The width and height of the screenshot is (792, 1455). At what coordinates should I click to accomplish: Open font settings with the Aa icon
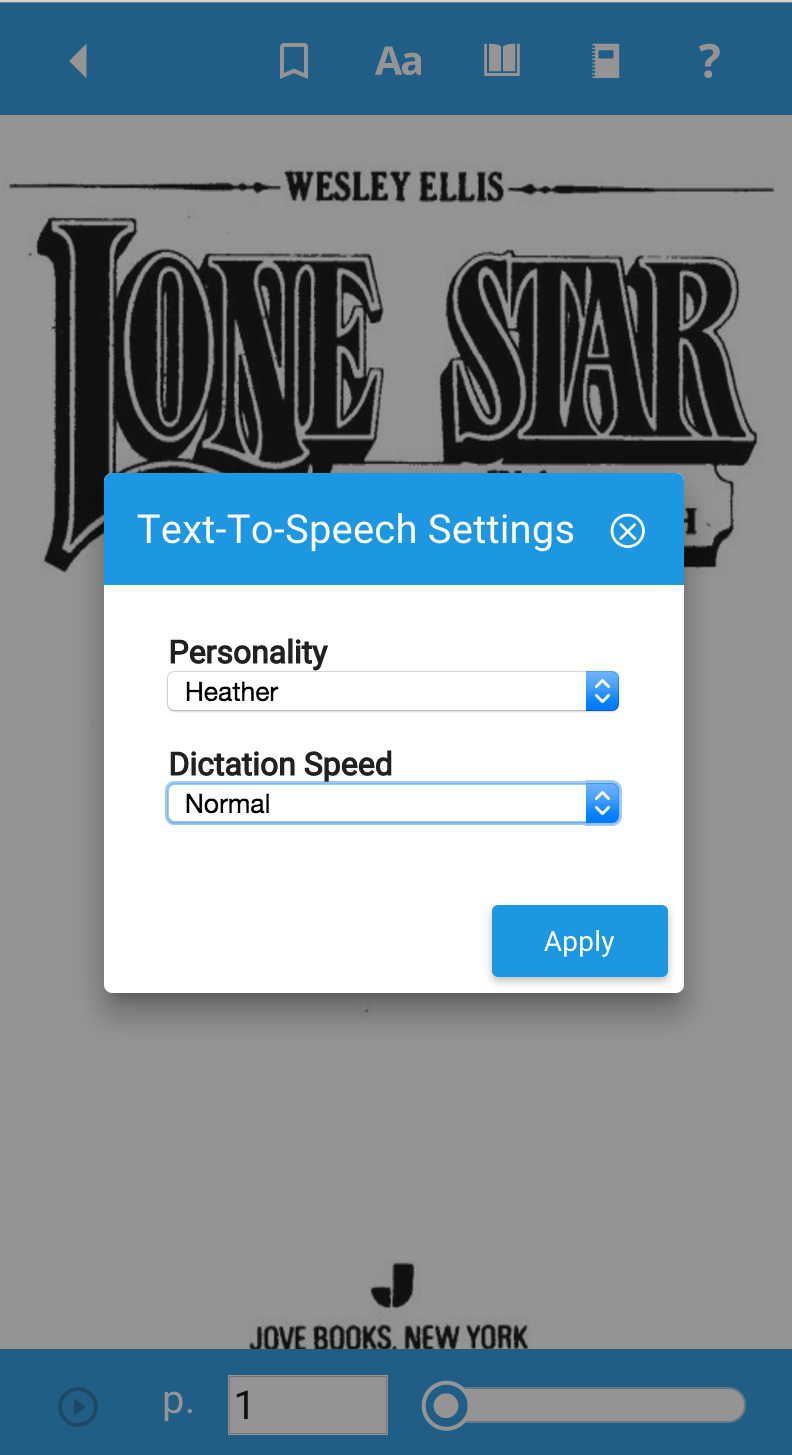click(398, 62)
